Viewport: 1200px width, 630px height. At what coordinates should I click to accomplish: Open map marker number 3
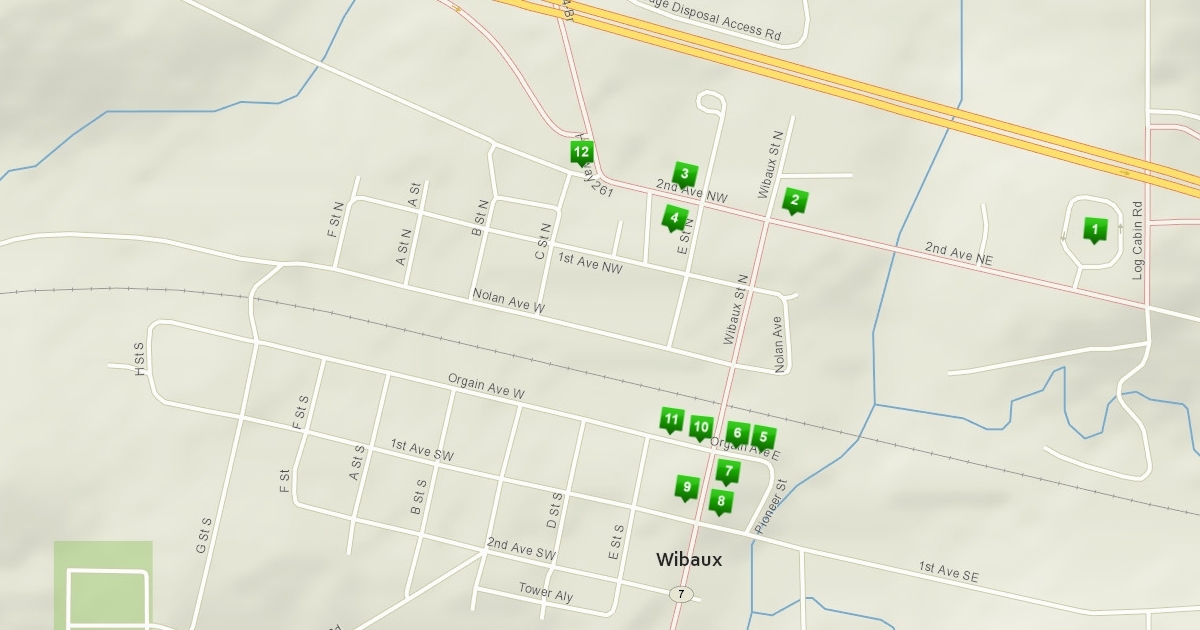[684, 174]
